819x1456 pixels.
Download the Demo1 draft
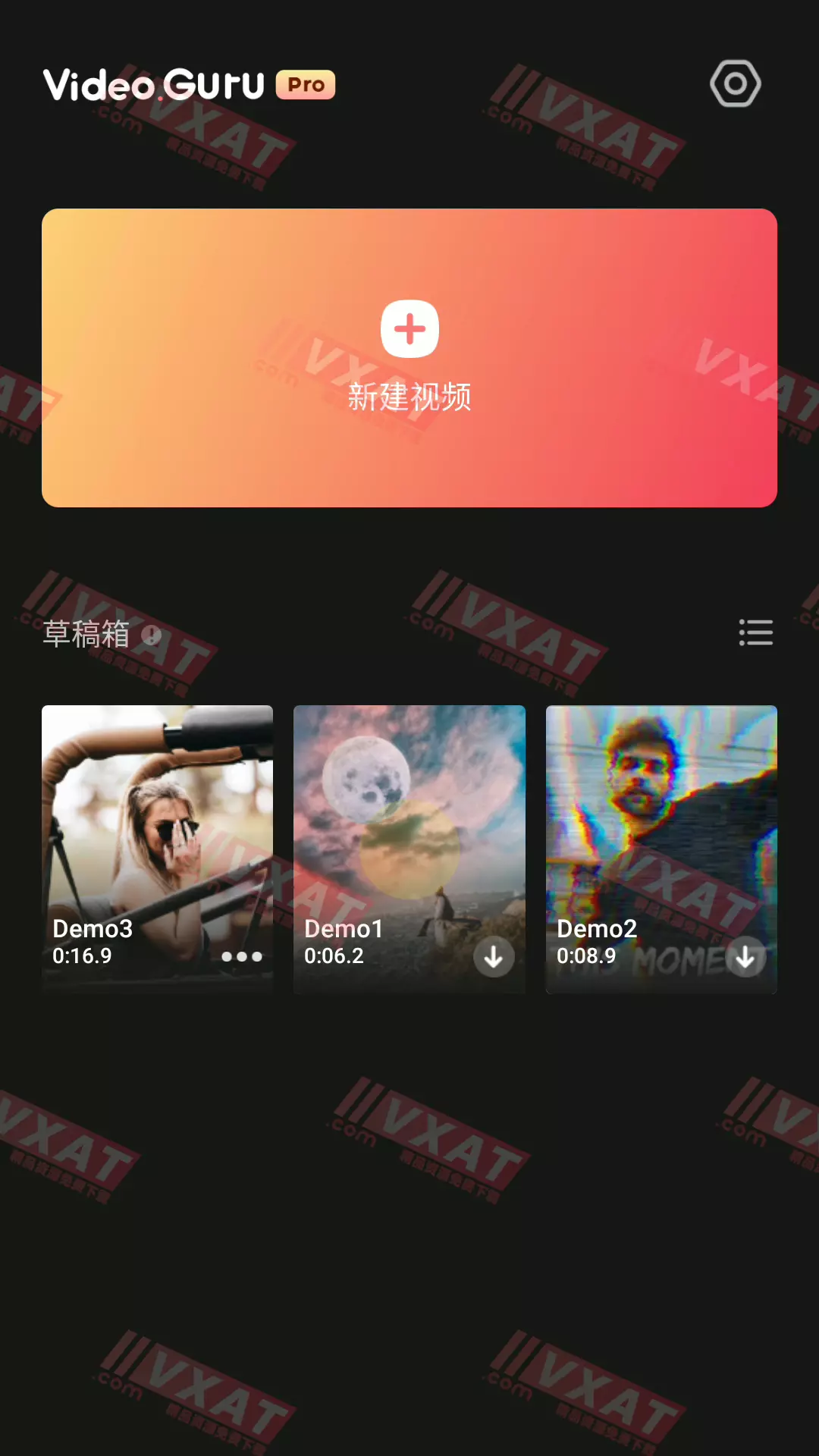click(x=494, y=957)
